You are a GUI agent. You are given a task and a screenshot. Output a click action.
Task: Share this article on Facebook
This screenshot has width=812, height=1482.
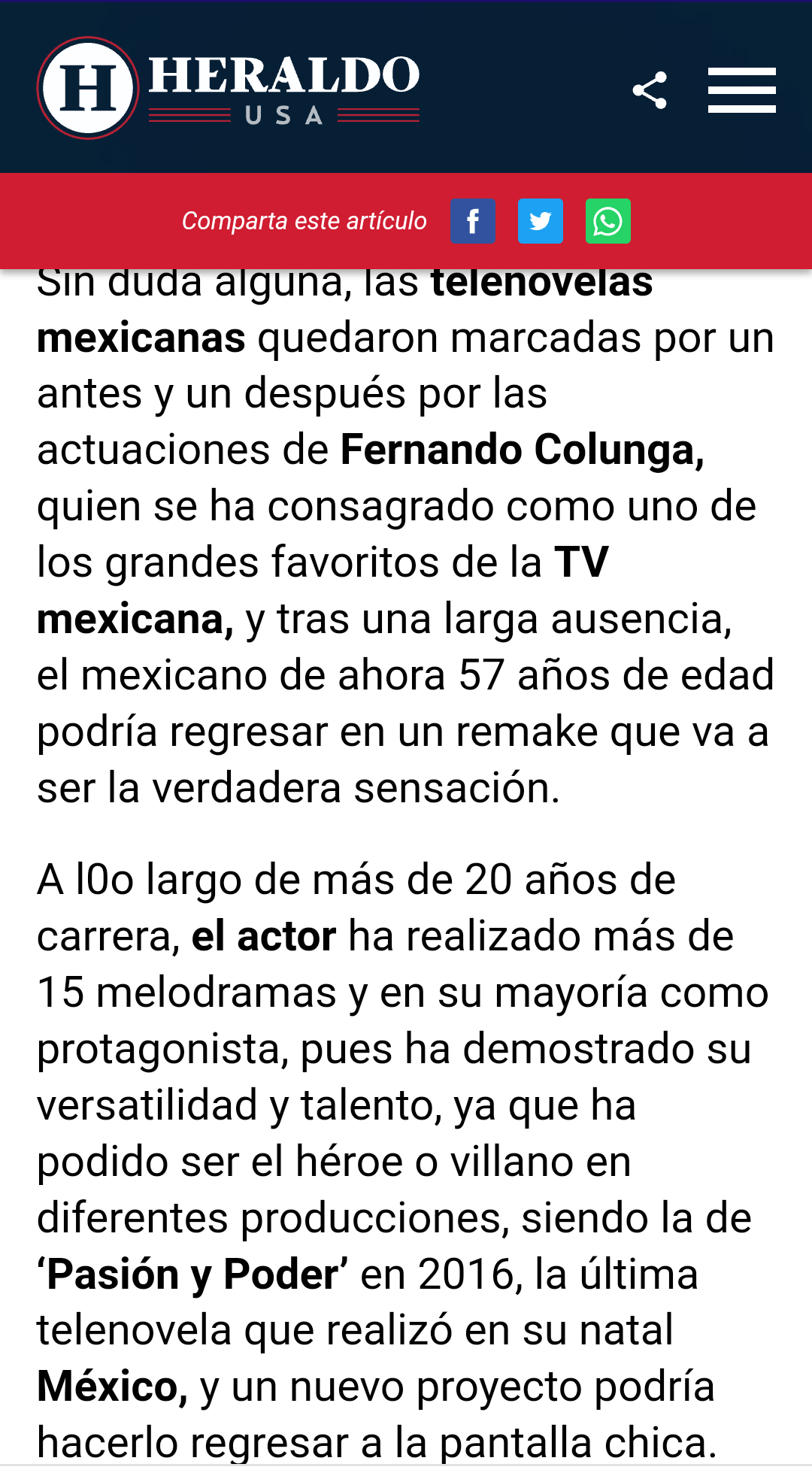click(x=473, y=221)
